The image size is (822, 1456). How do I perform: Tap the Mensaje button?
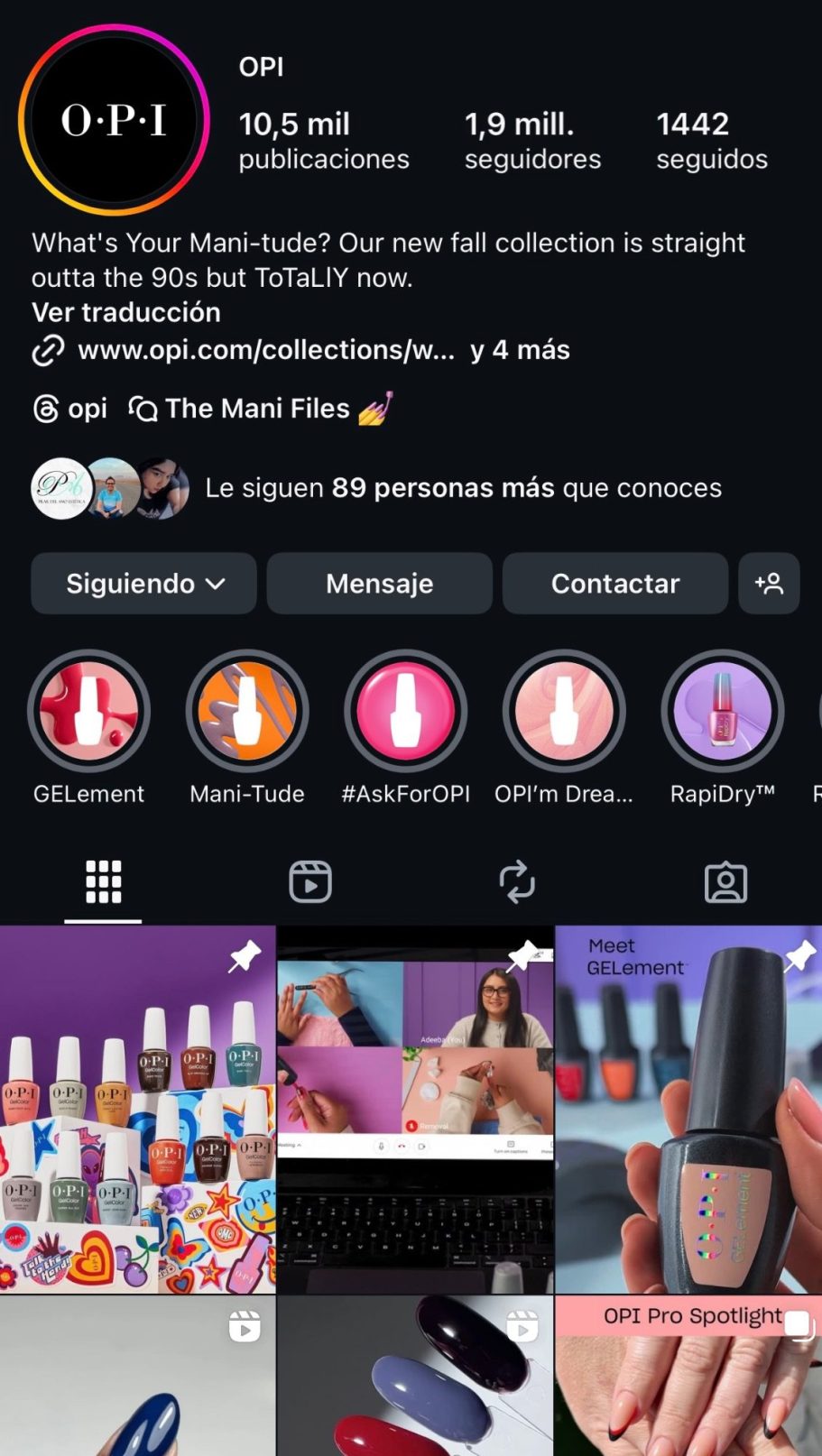[x=379, y=584]
